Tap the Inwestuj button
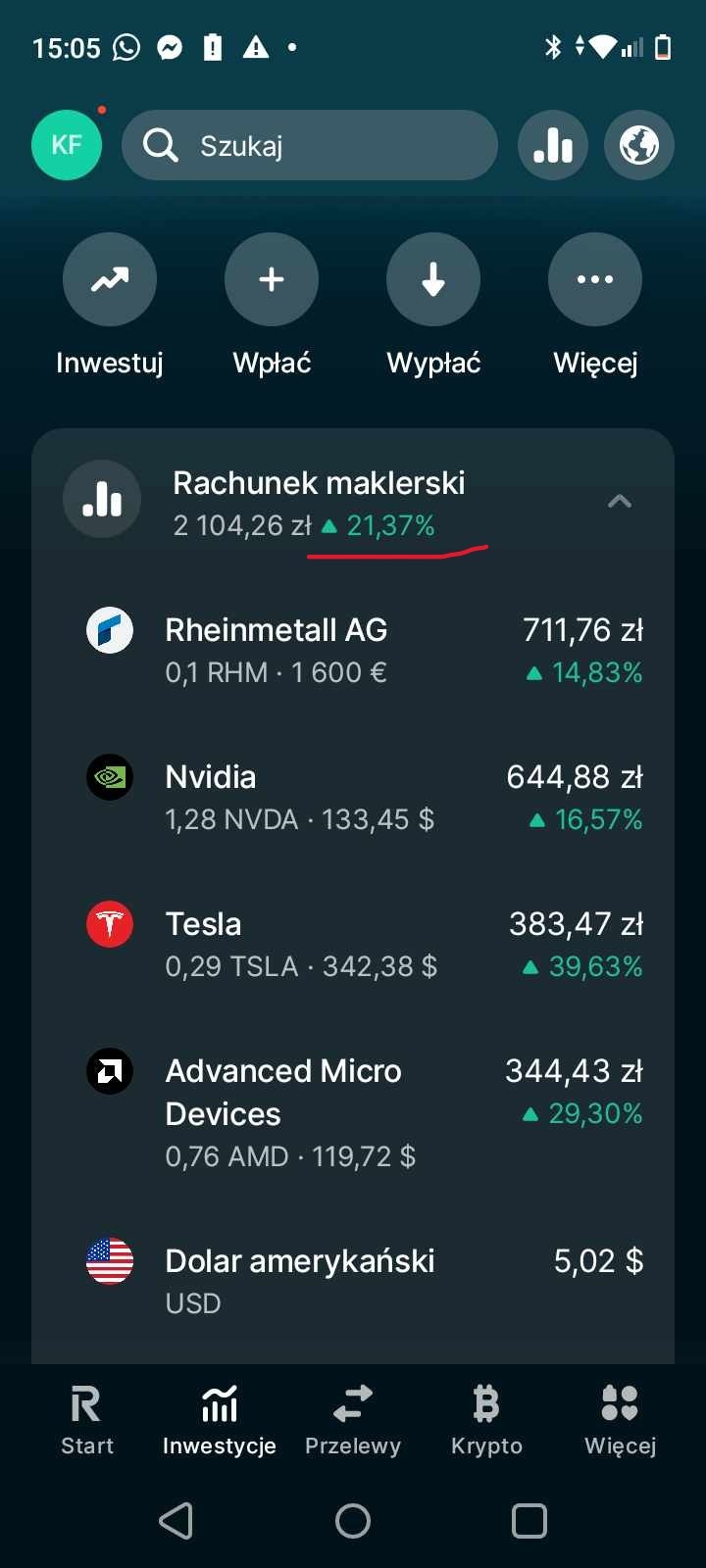 point(110,280)
